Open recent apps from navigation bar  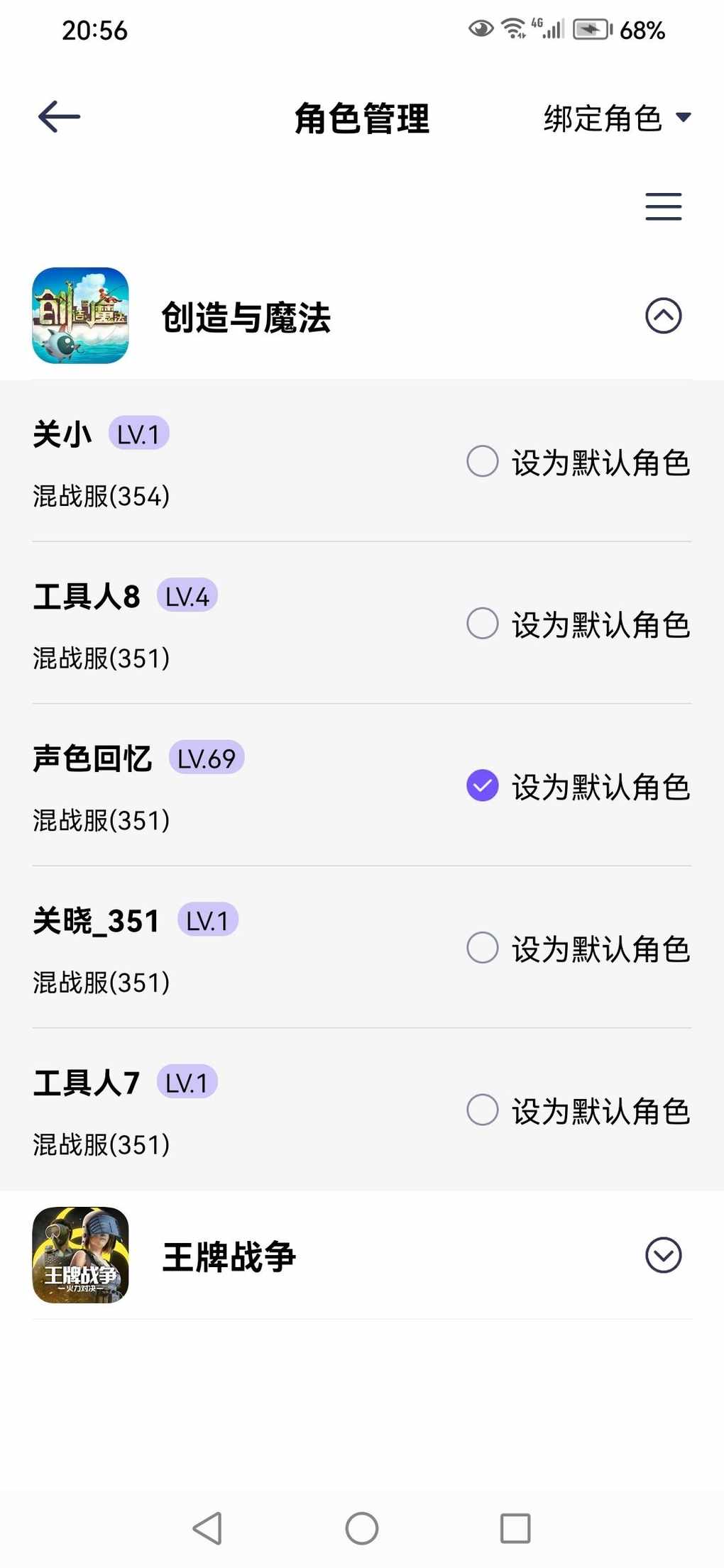pyautogui.click(x=515, y=1528)
